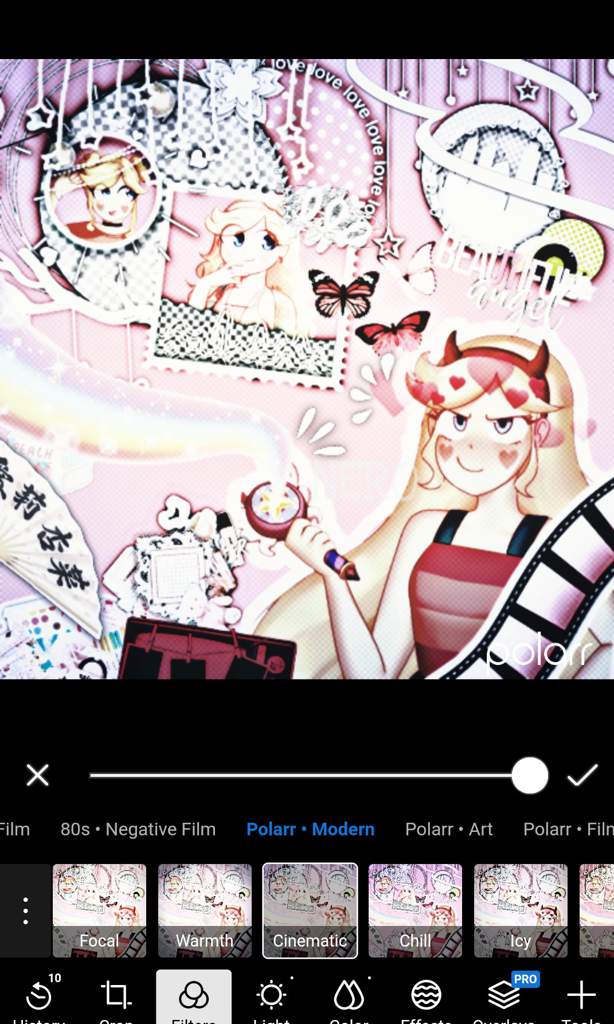
Task: Select the 80s • Negative Film category
Action: click(138, 829)
